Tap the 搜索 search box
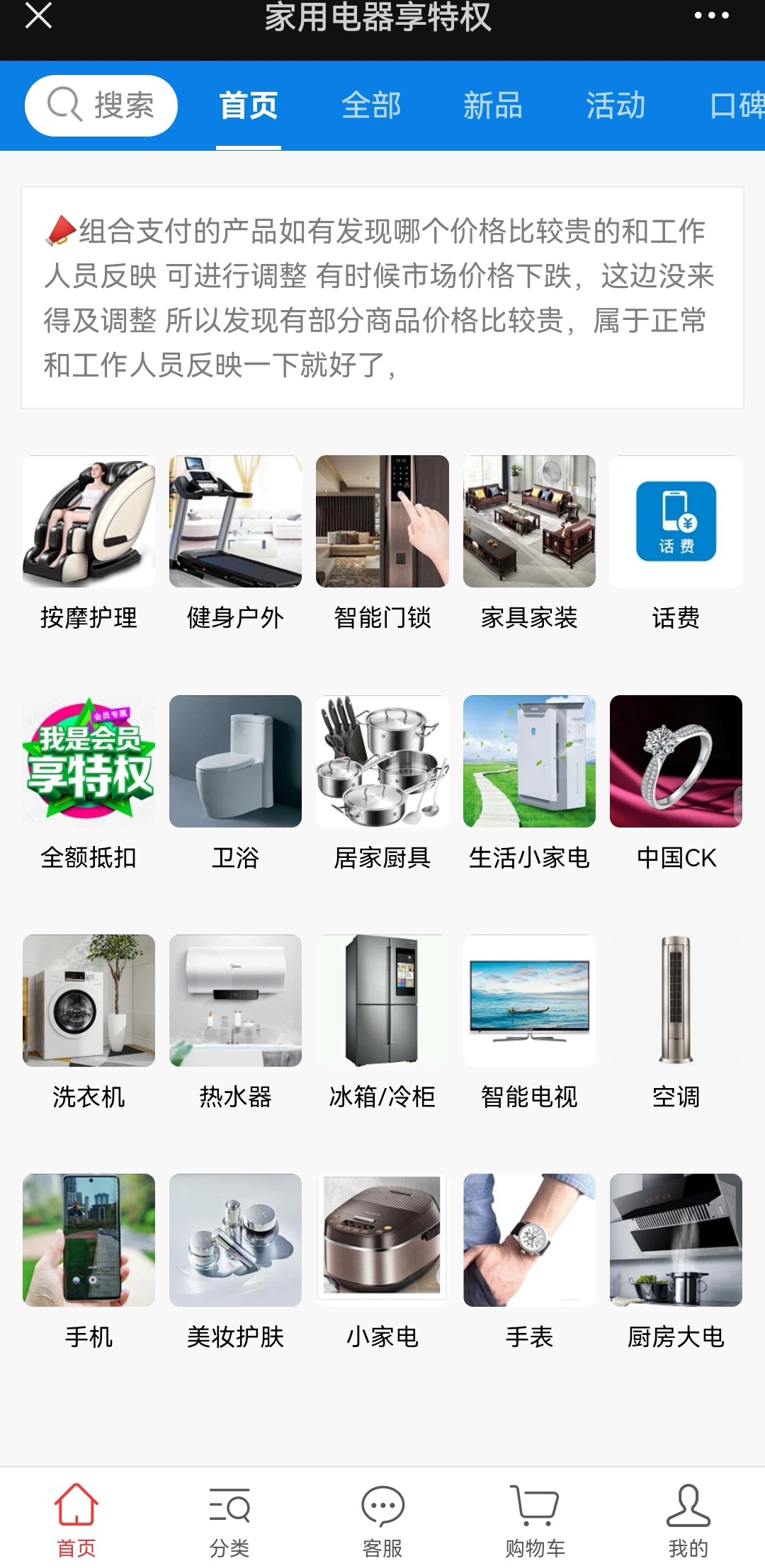Screen dimensions: 765x1568 [x=101, y=105]
